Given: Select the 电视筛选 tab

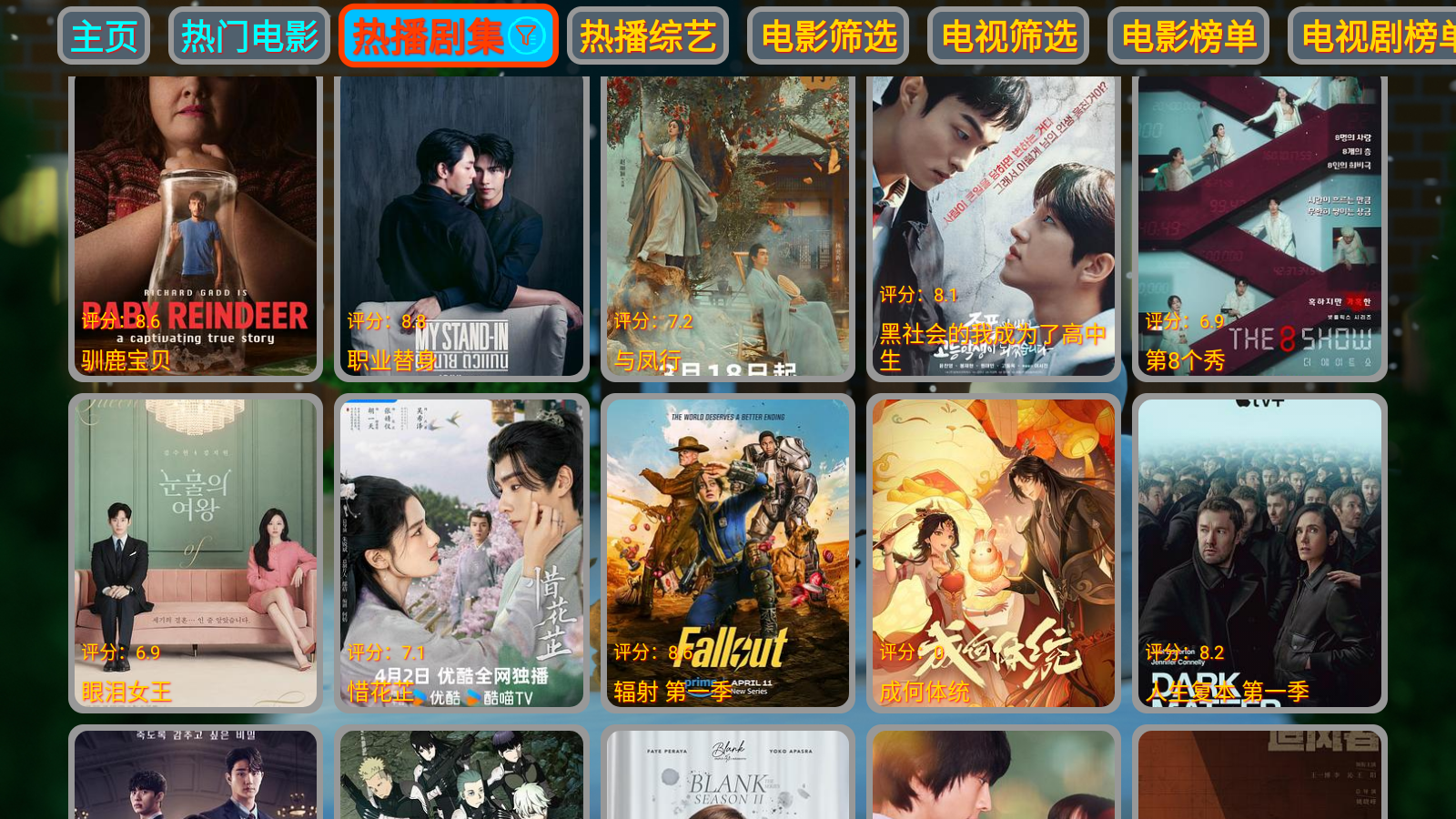Looking at the screenshot, I should click(1008, 36).
